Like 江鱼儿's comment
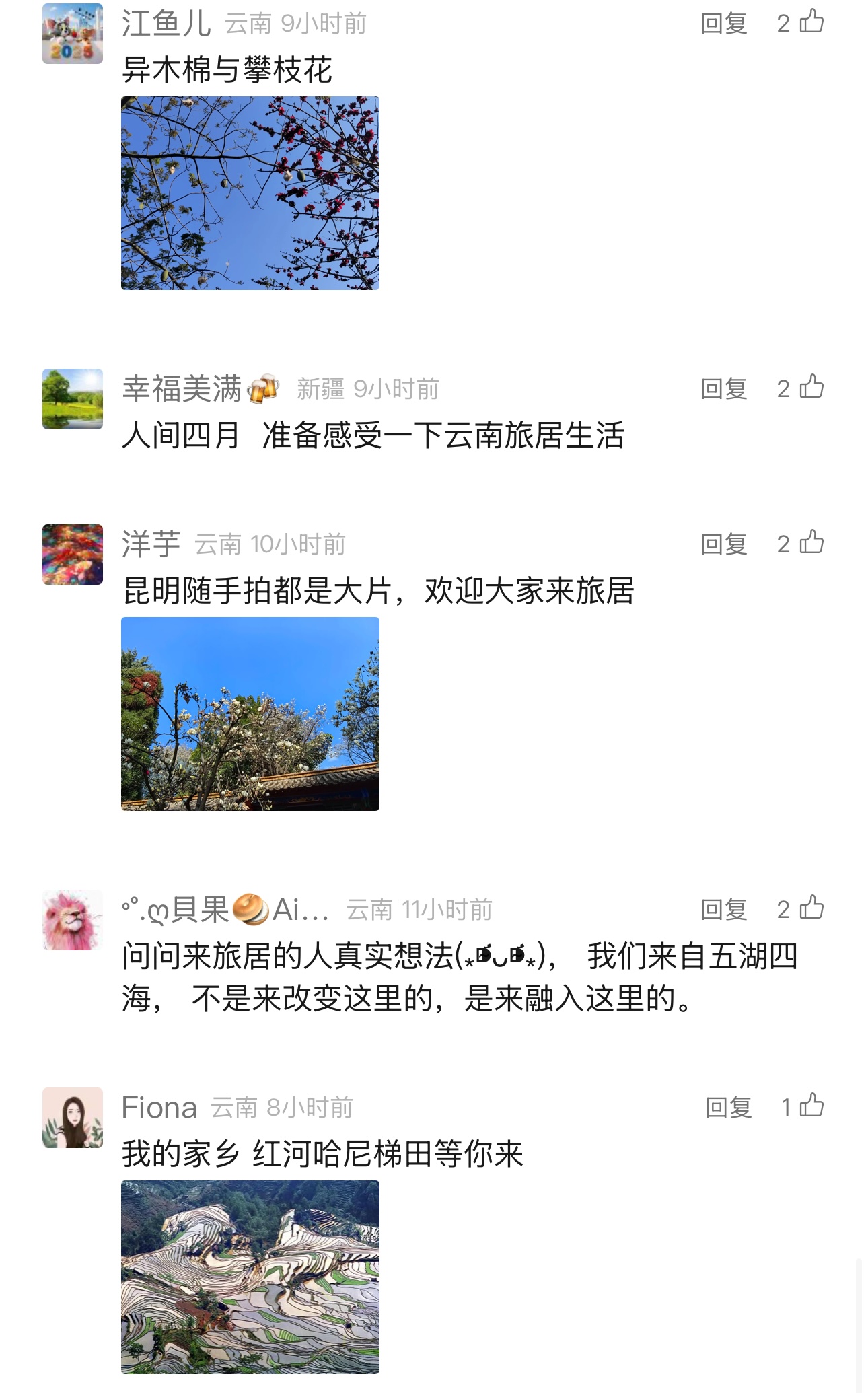The width and height of the screenshot is (868, 1393). pos(811,22)
